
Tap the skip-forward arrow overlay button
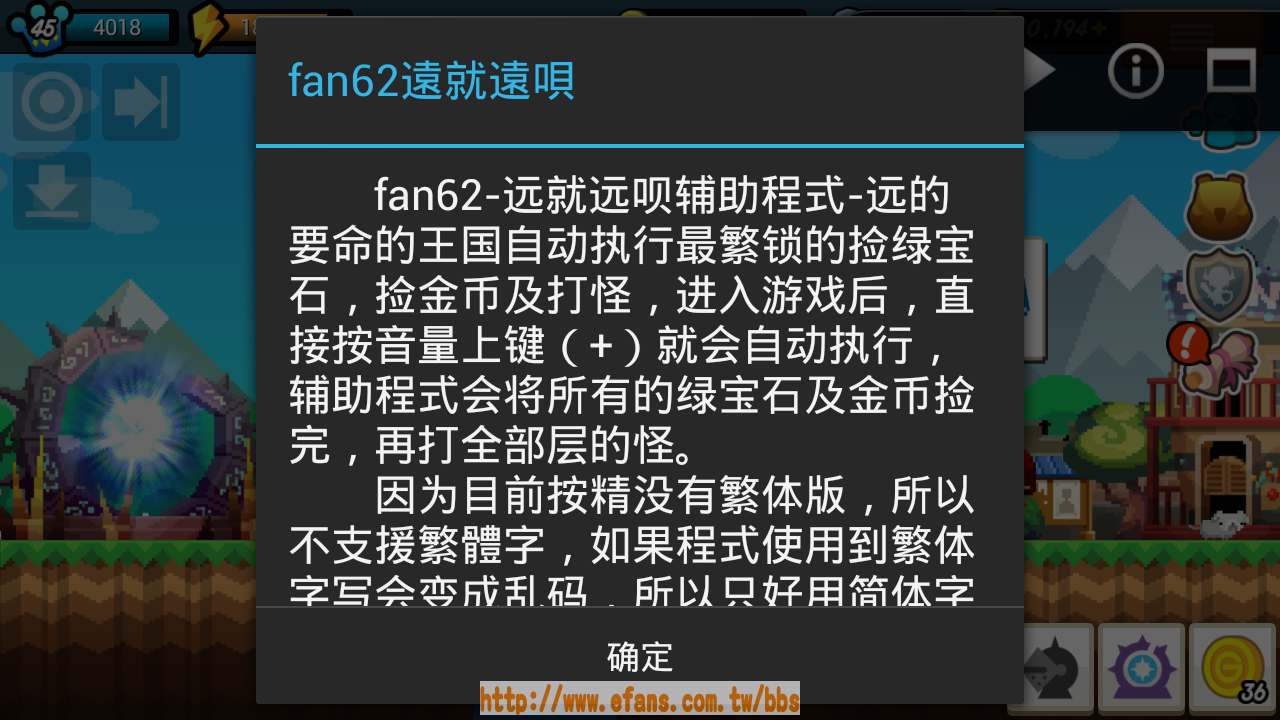[141, 102]
